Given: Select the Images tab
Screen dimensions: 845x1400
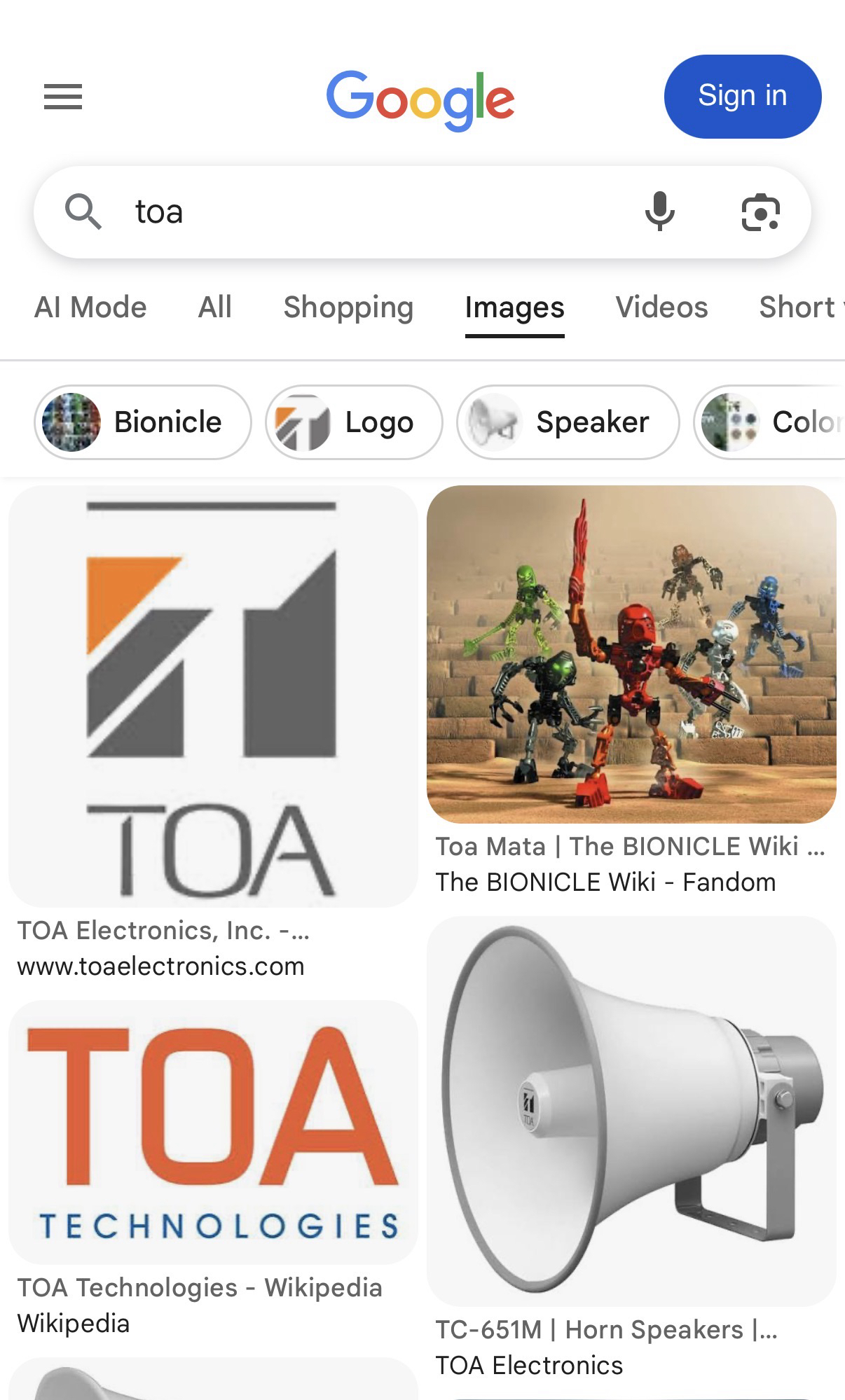Looking at the screenshot, I should (514, 307).
